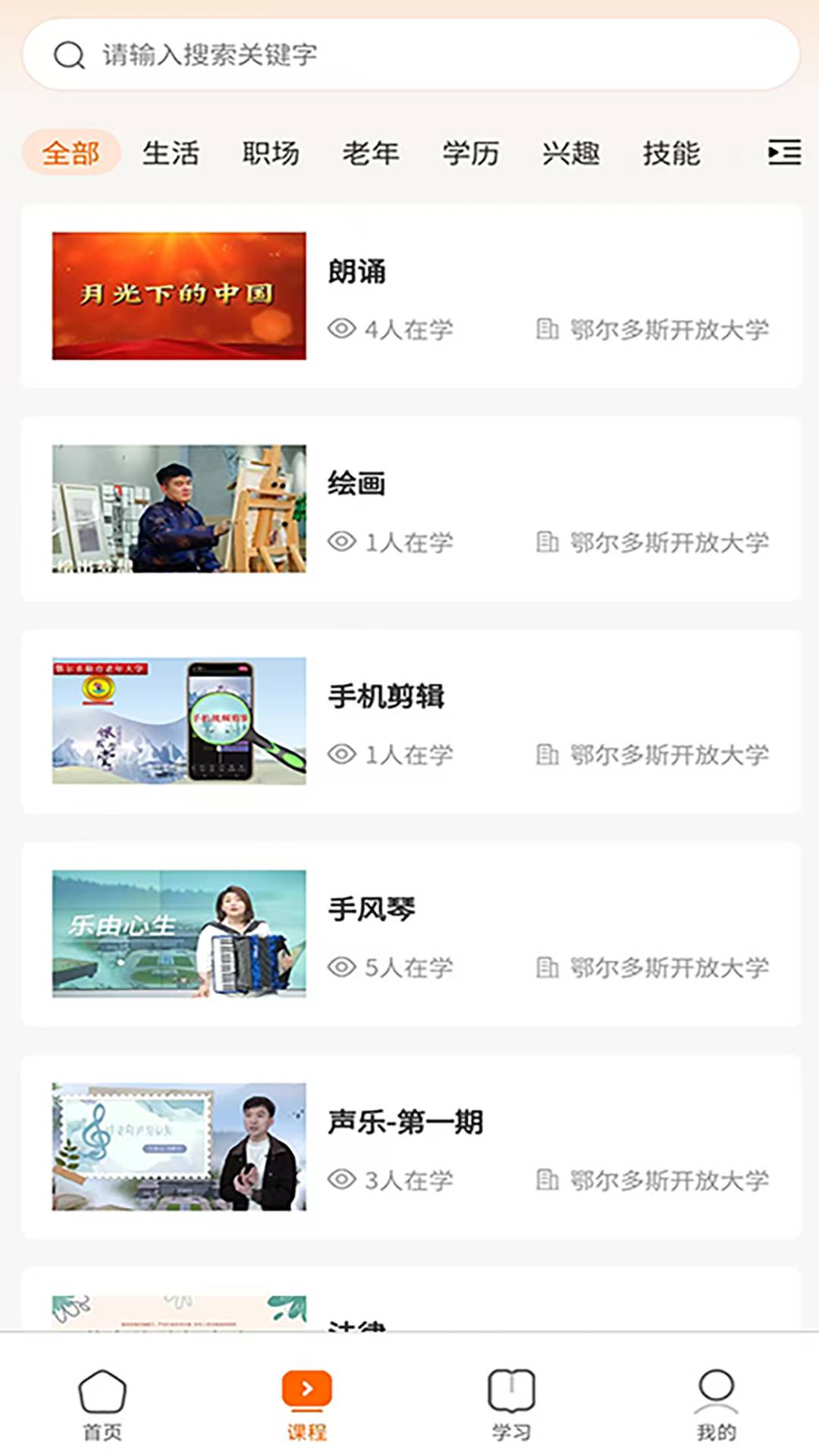Expand the filter panel via top-right control
The height and width of the screenshot is (1456, 819).
point(783,152)
